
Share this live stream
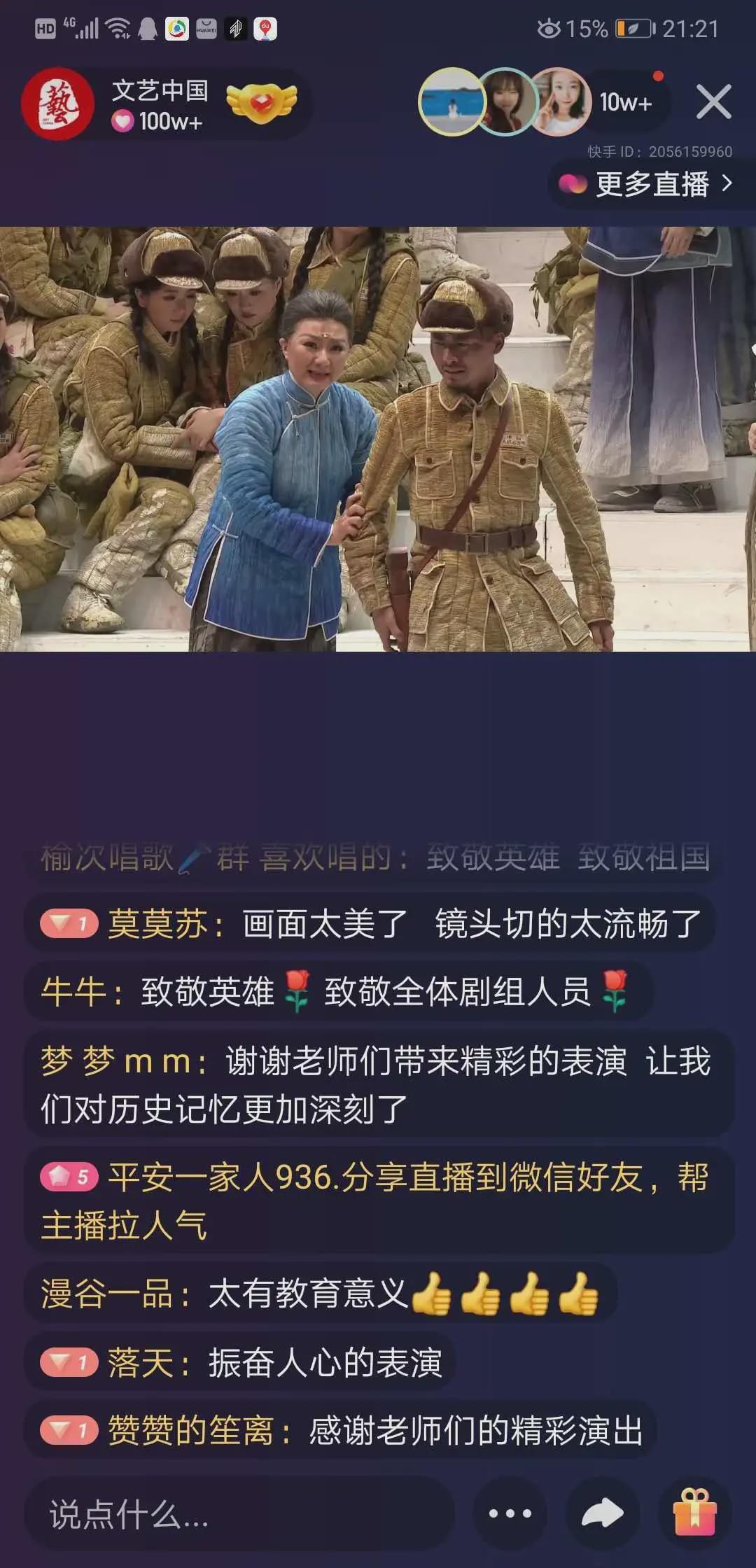tap(602, 1514)
